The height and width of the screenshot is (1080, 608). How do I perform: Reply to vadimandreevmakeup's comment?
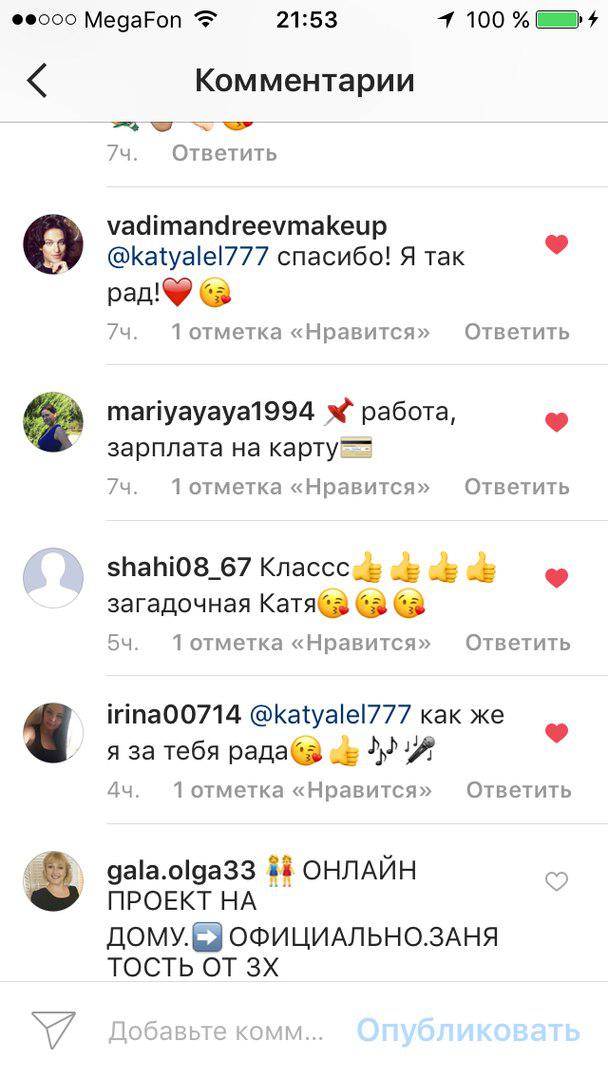[517, 331]
